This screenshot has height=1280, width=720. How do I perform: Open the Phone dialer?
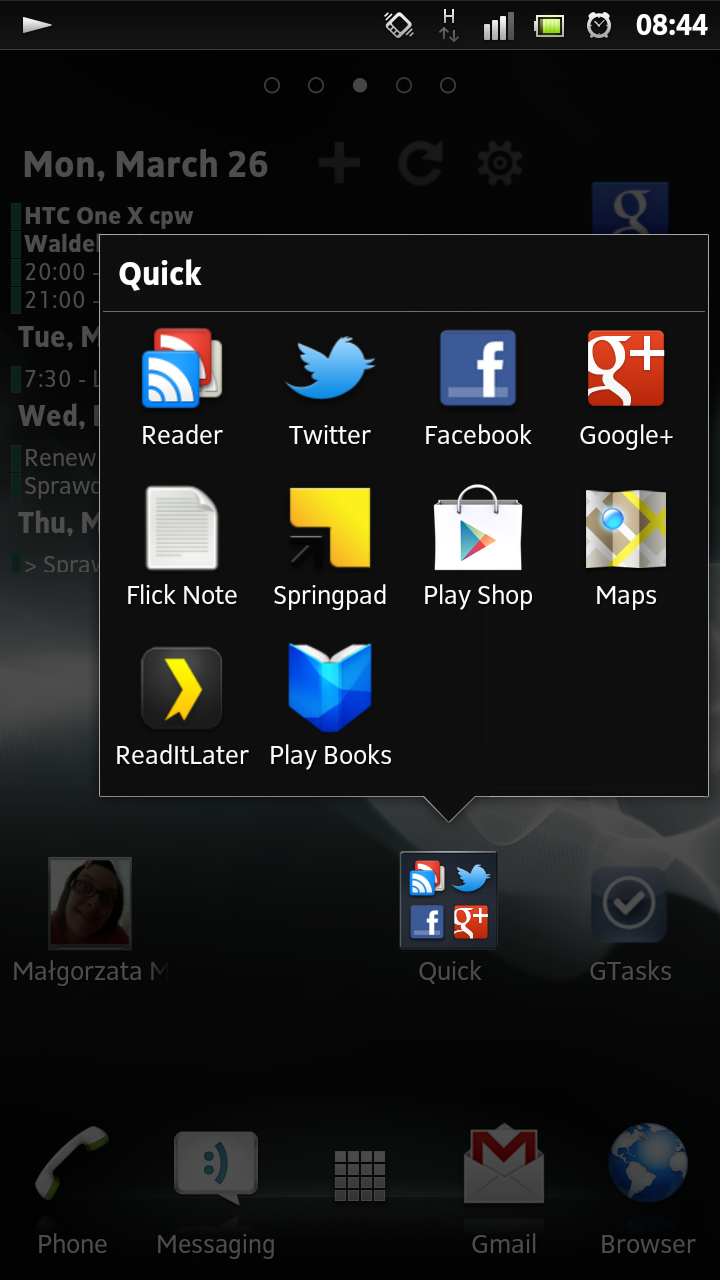point(72,1190)
